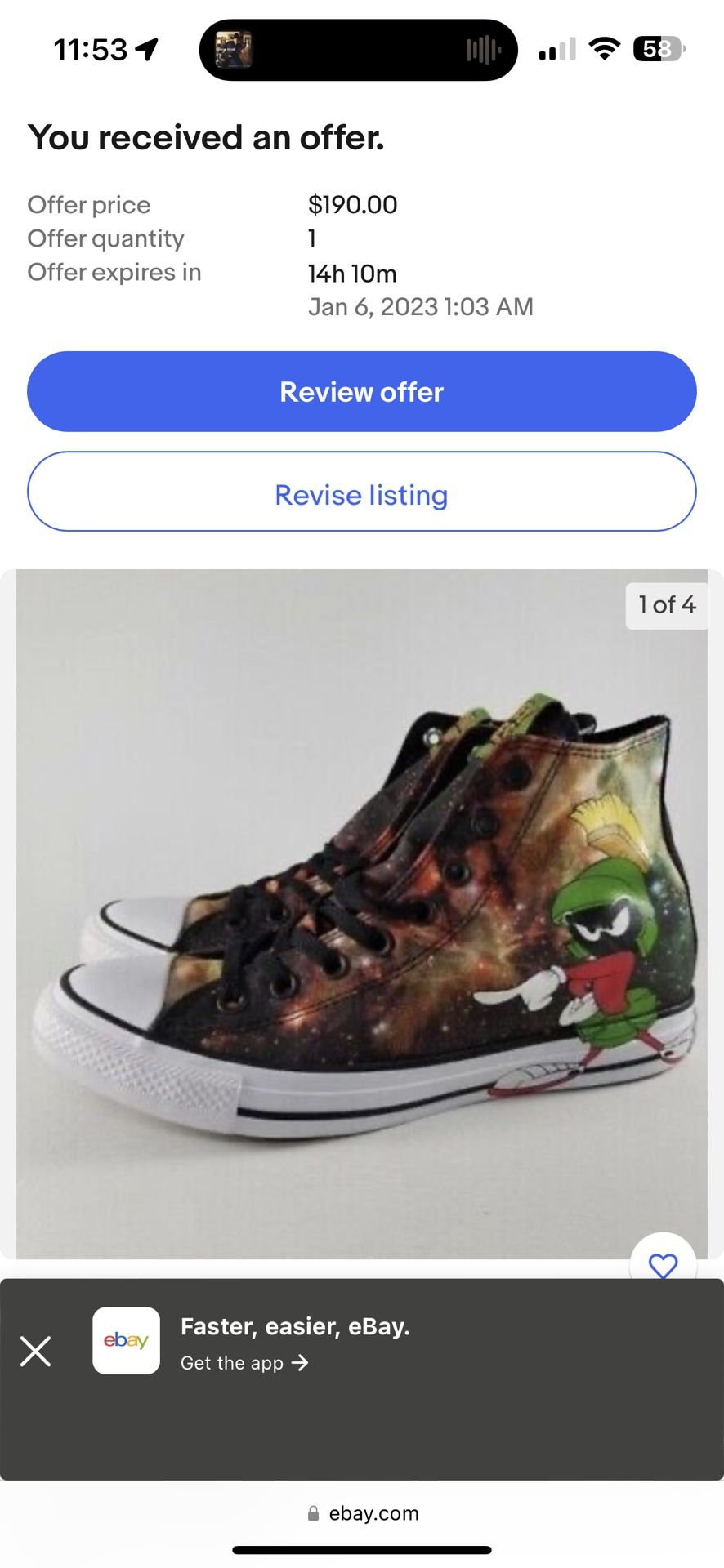The width and height of the screenshot is (724, 1568).
Task: Tap the $190.00 offer price
Action: pos(351,204)
